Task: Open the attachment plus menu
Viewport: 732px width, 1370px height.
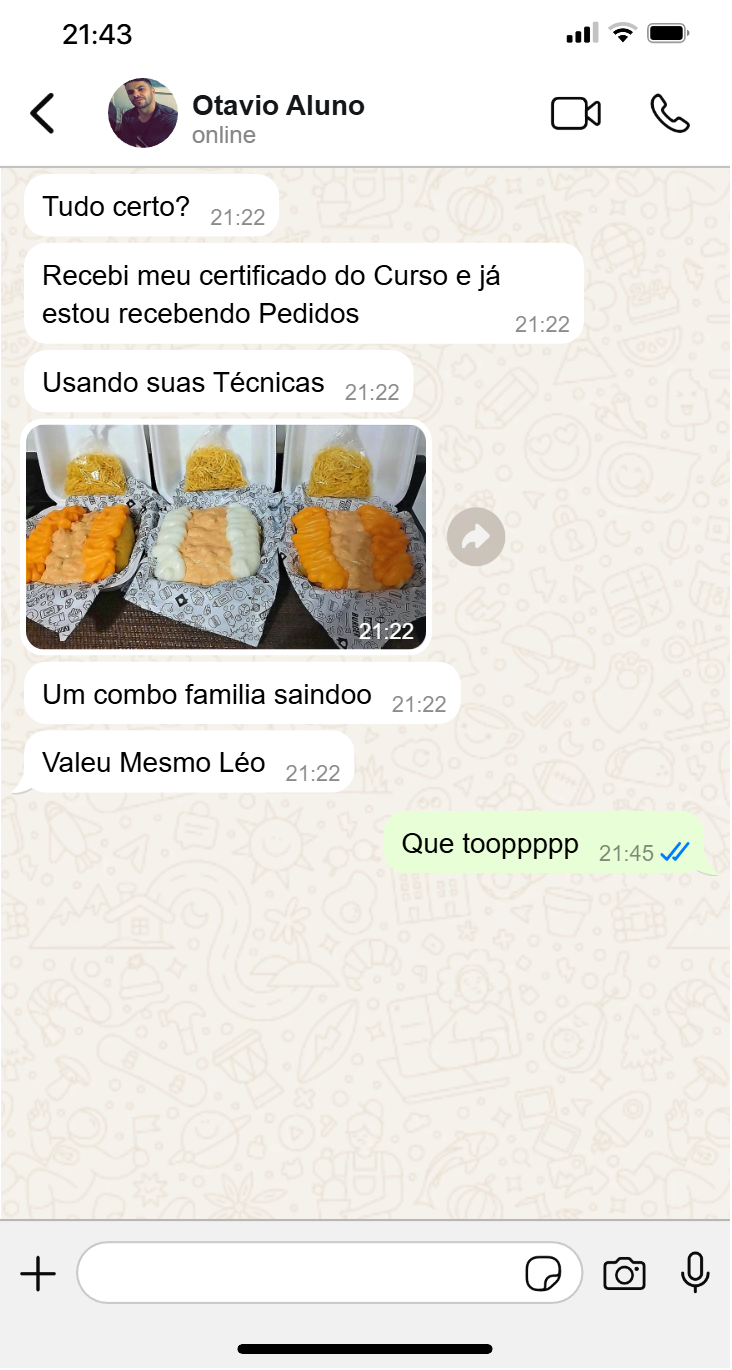Action: [38, 1274]
